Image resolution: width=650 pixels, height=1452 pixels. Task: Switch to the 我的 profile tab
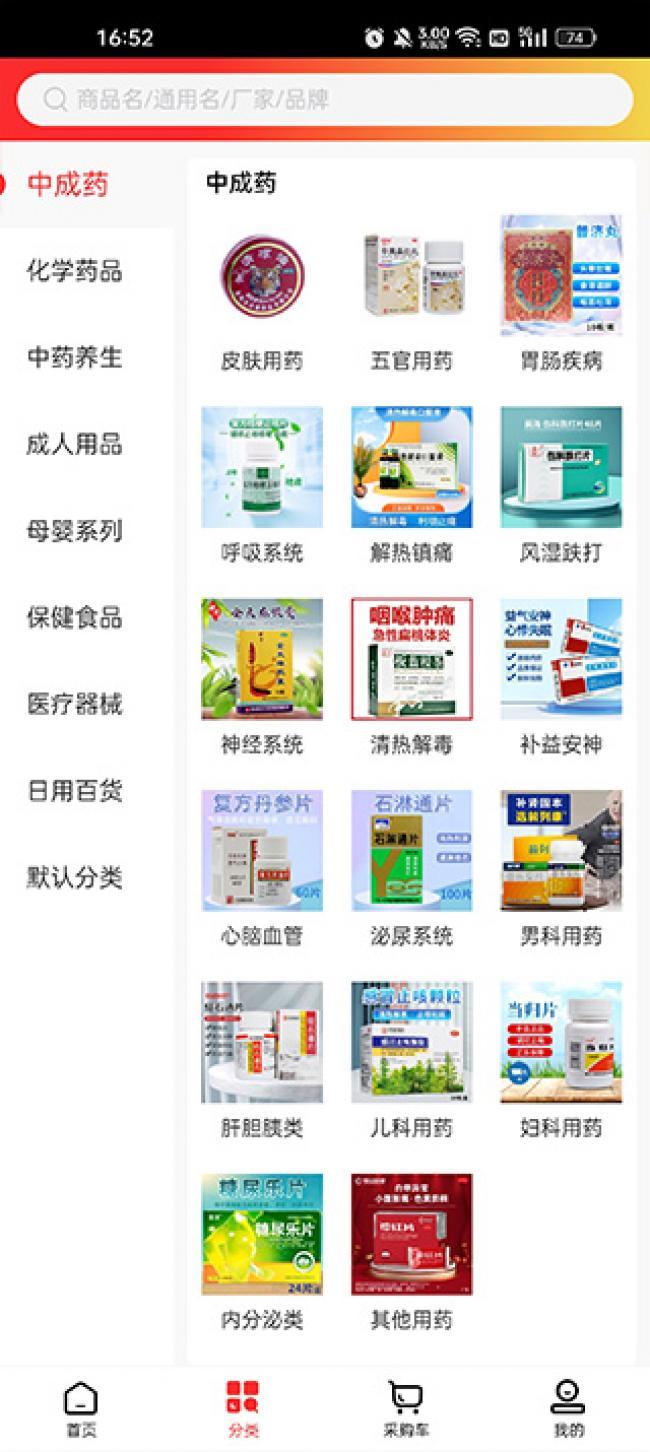(568, 1410)
